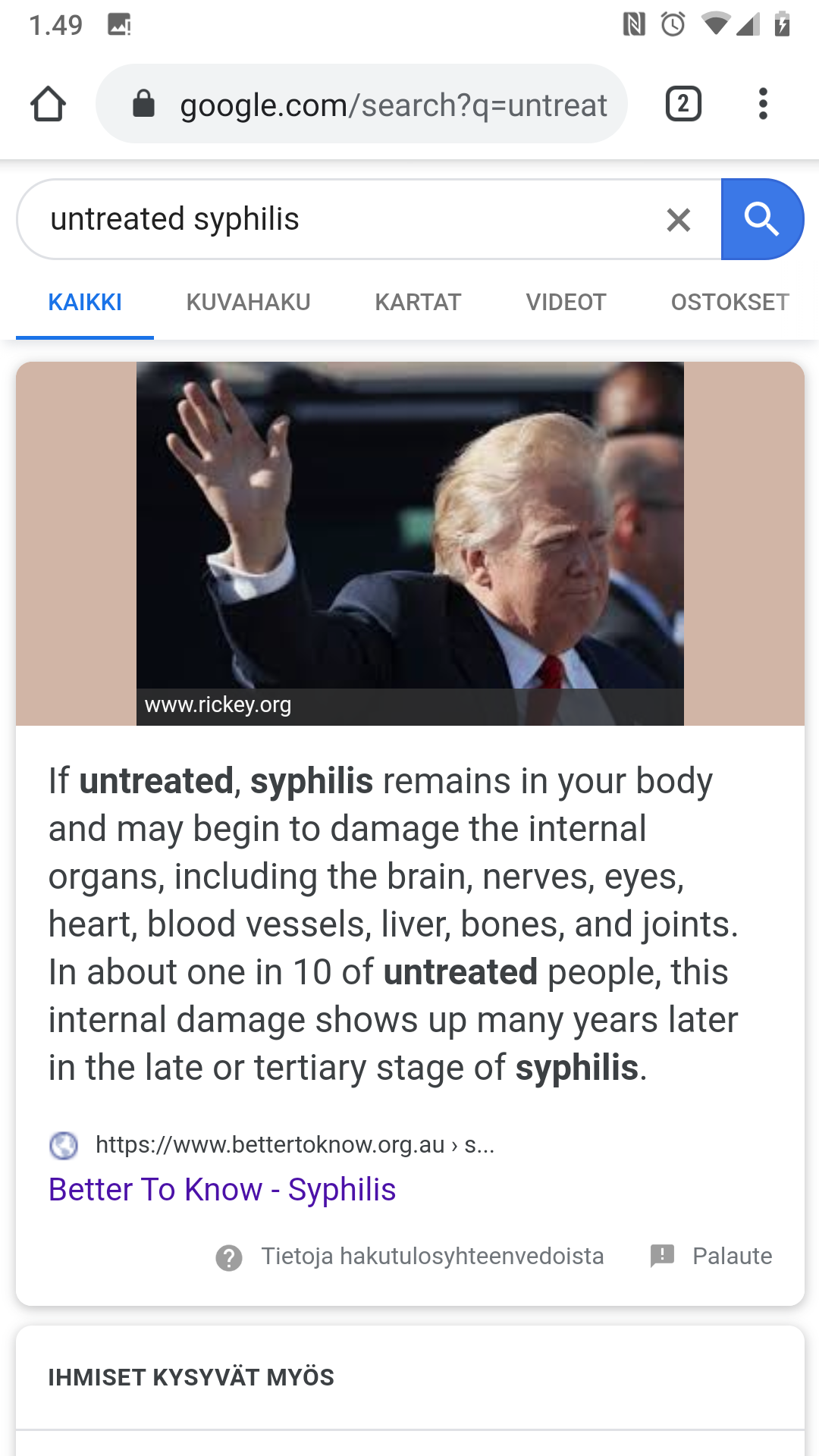The image size is (819, 1456).
Task: Open the Better To Know - Syphilis link
Action: [x=222, y=1189]
